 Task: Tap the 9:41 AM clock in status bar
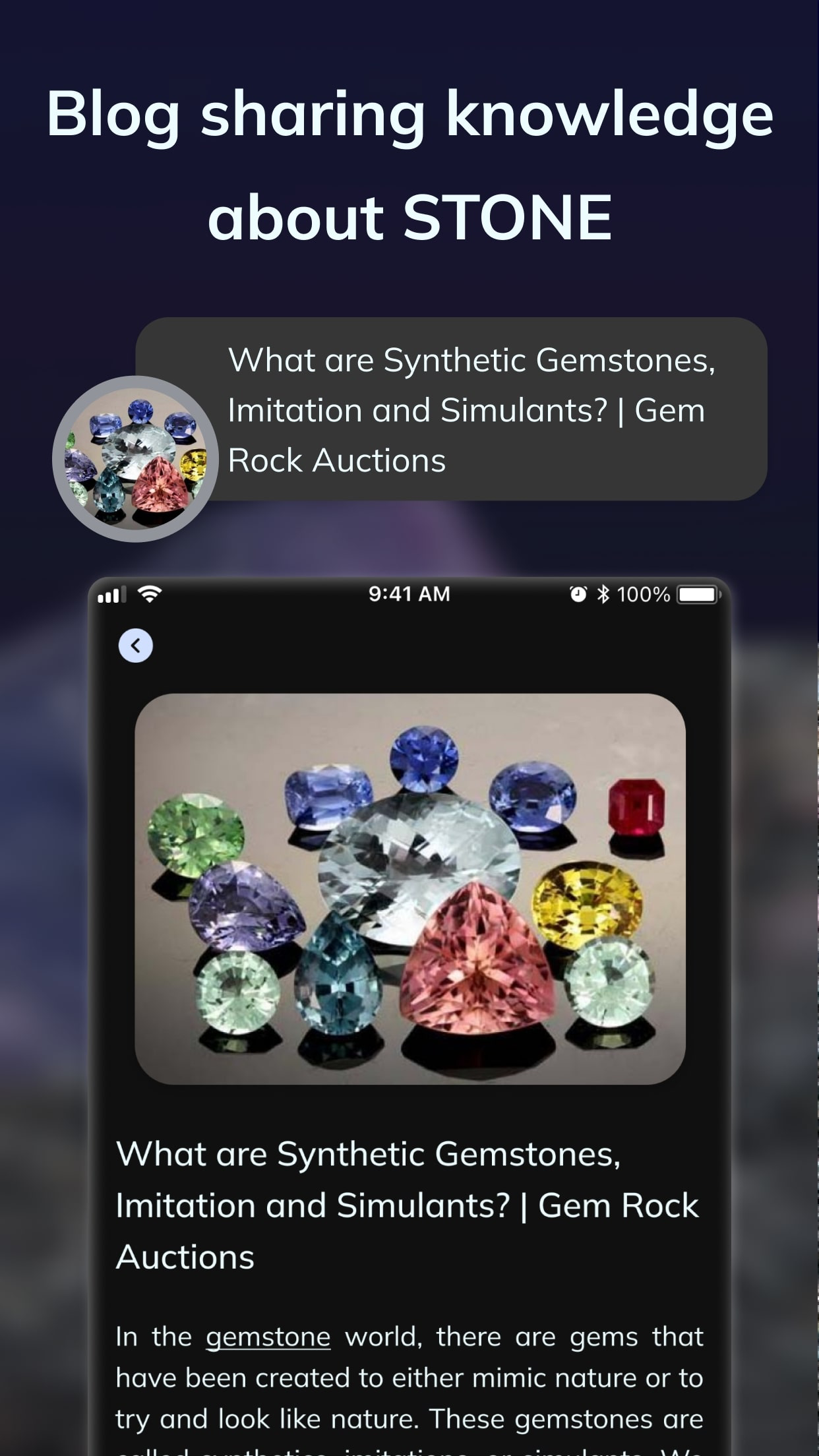pyautogui.click(x=409, y=594)
